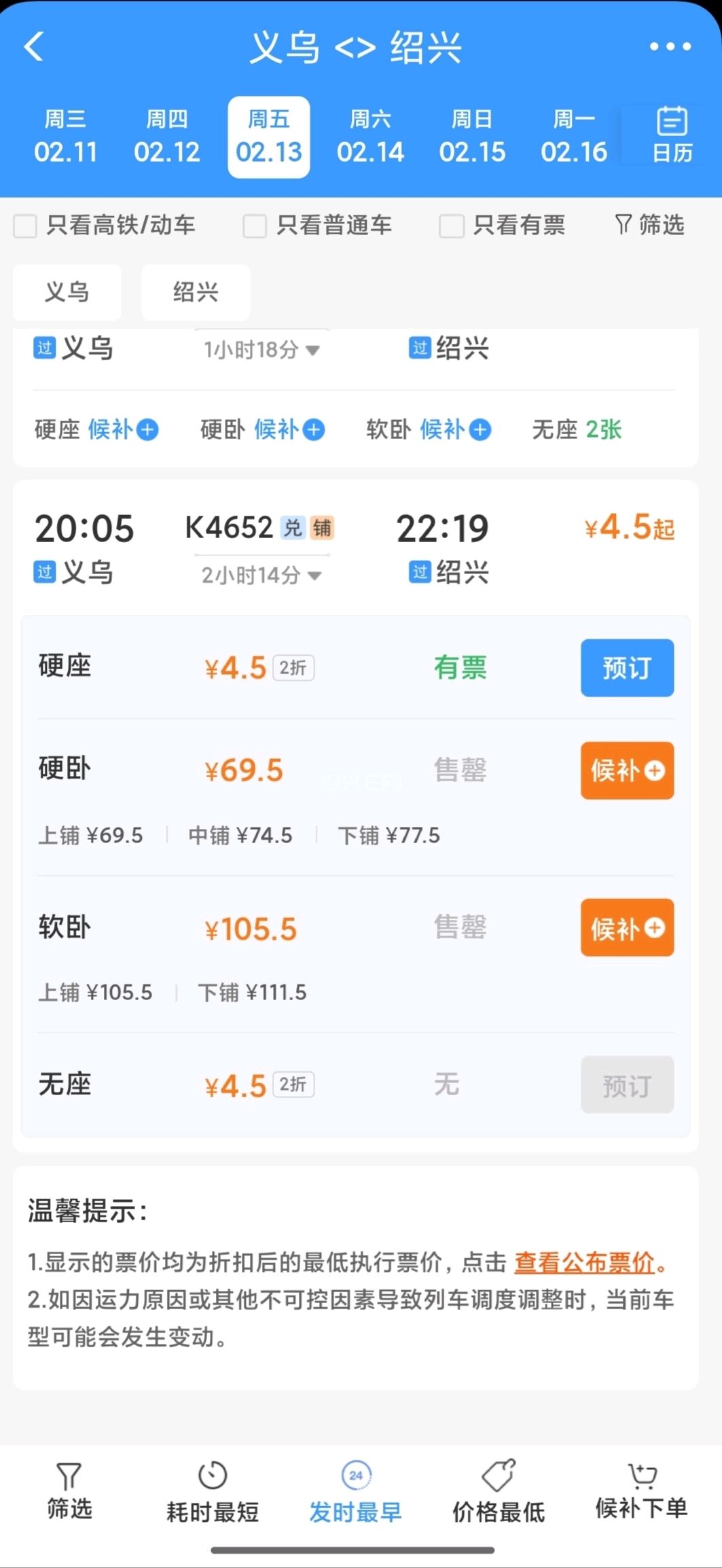This screenshot has height=1568, width=722.
Task: Expand the 2小时14分 stop details
Action: click(261, 575)
